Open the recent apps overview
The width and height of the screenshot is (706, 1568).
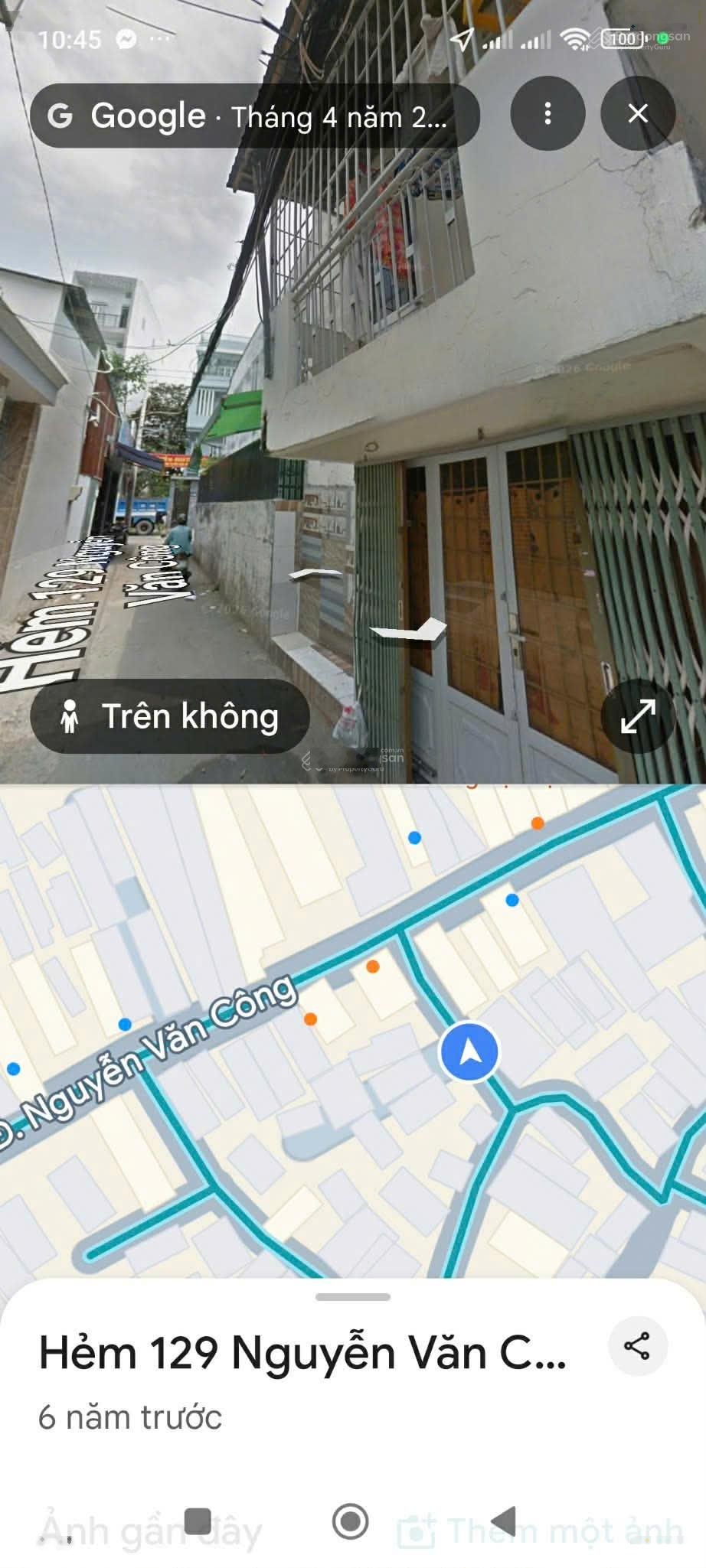pos(198,1521)
